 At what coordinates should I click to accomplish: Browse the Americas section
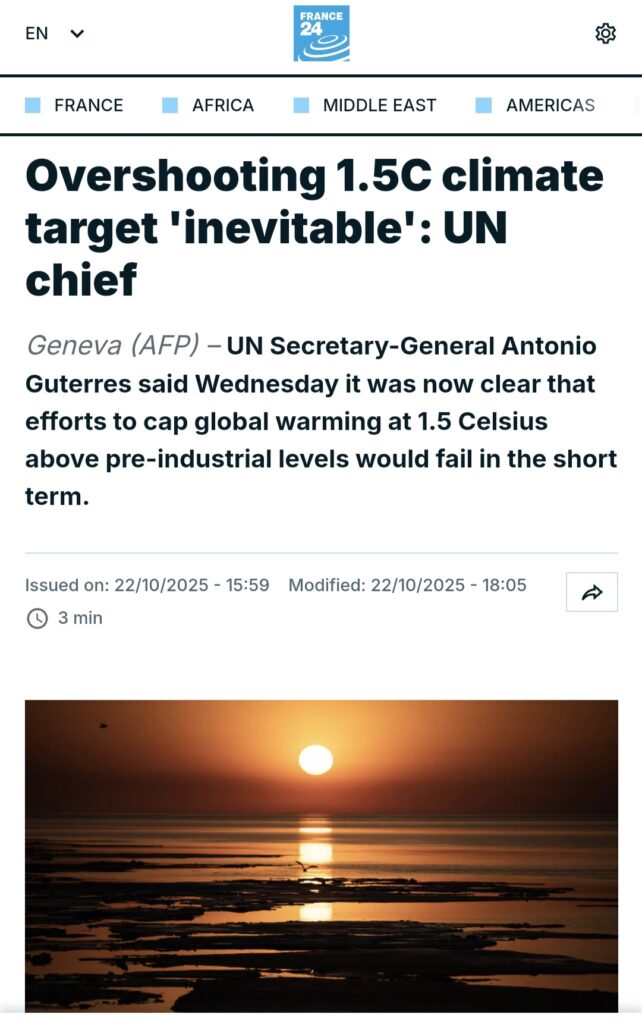click(549, 105)
